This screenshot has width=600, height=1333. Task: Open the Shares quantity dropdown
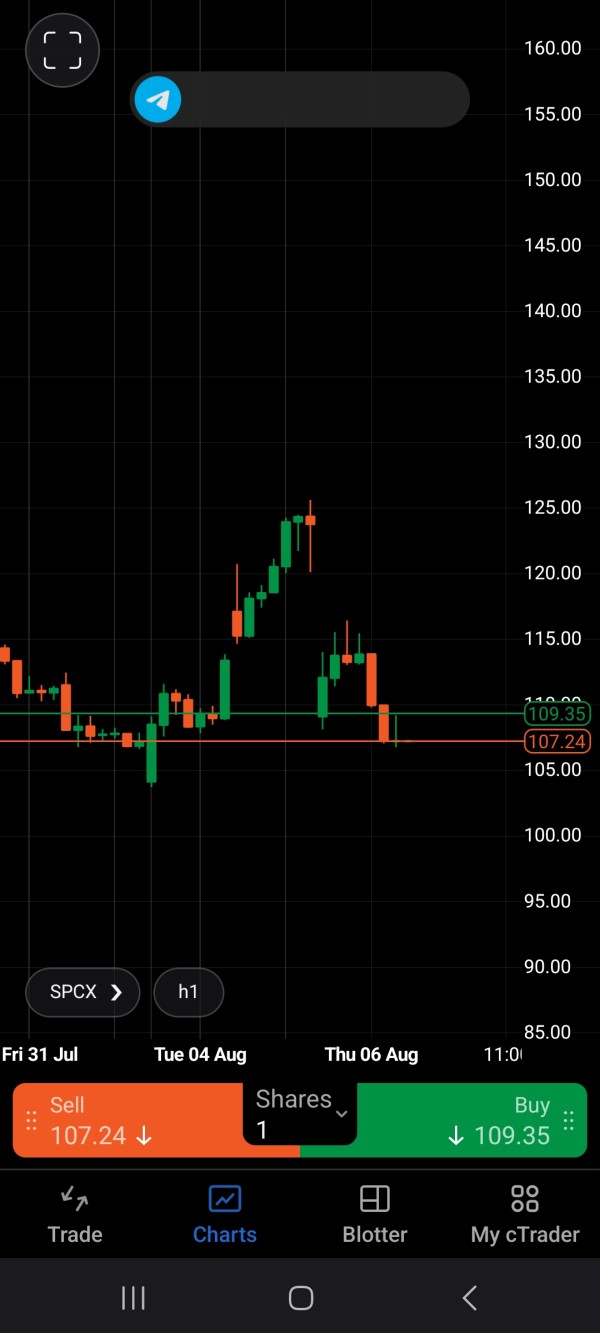(300, 1114)
